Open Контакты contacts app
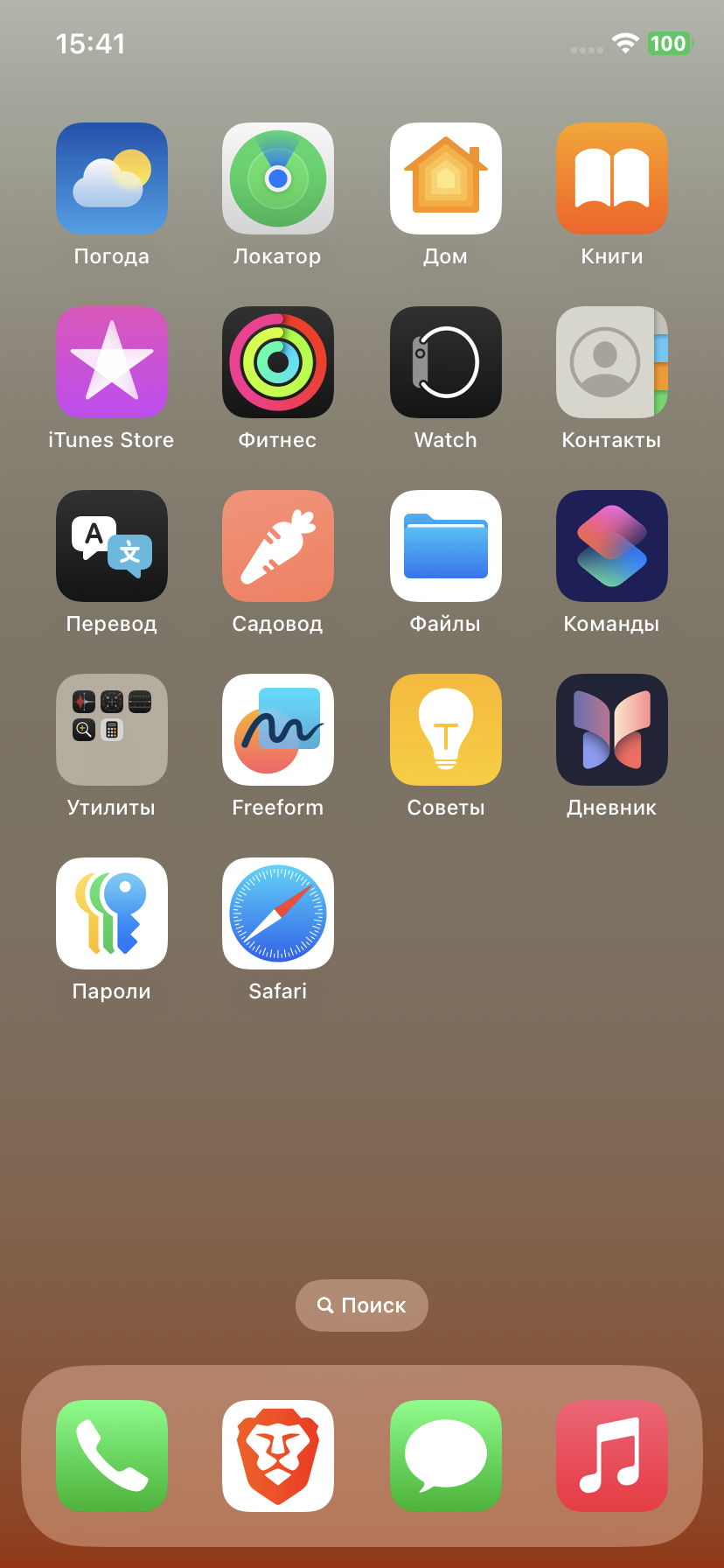Screen dimensions: 724x1568 [612, 362]
